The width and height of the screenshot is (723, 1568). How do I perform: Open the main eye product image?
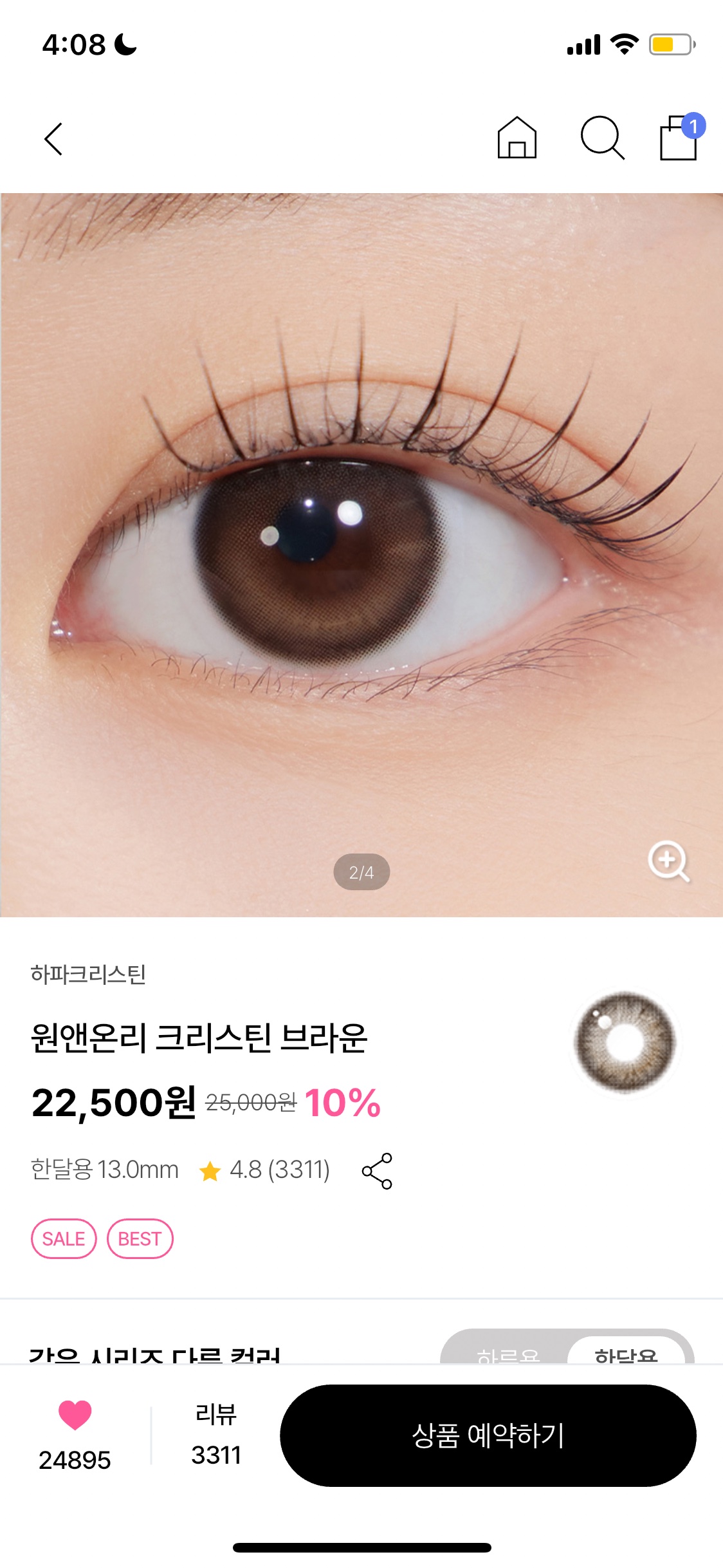click(360, 554)
